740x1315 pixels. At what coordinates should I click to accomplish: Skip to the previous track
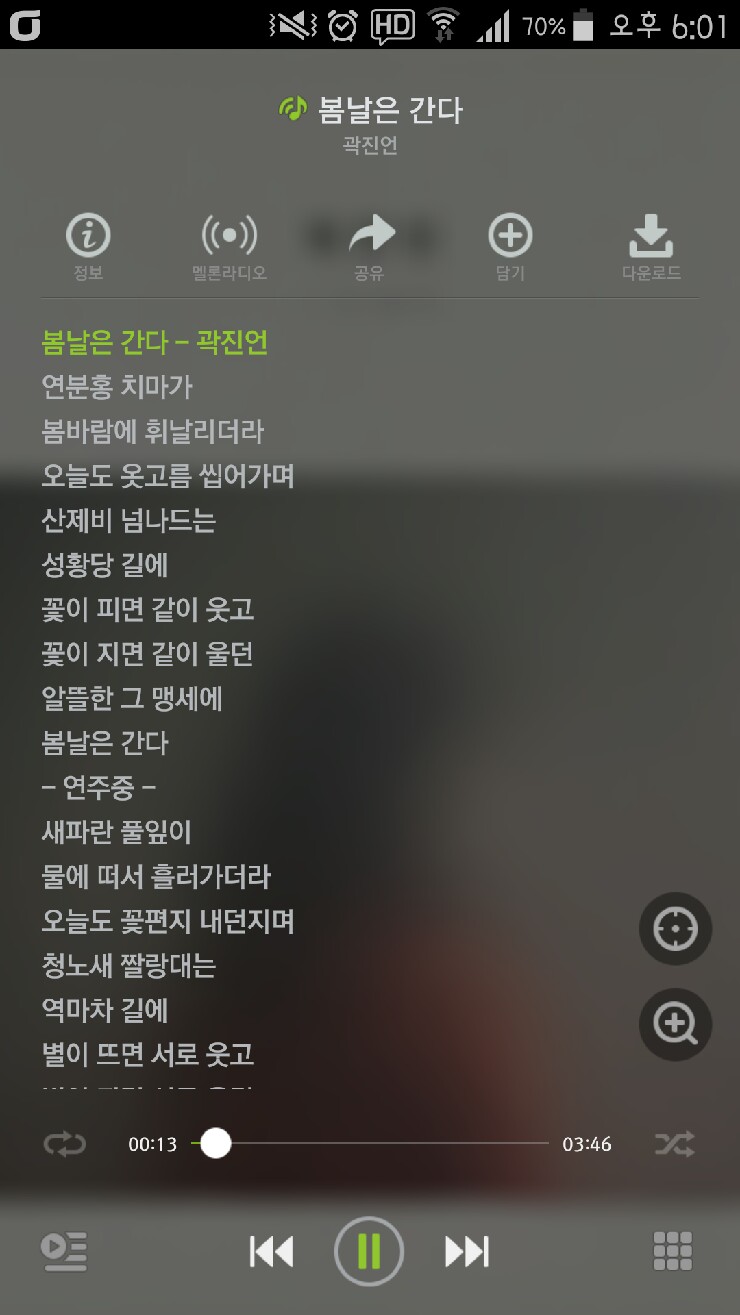point(271,1251)
